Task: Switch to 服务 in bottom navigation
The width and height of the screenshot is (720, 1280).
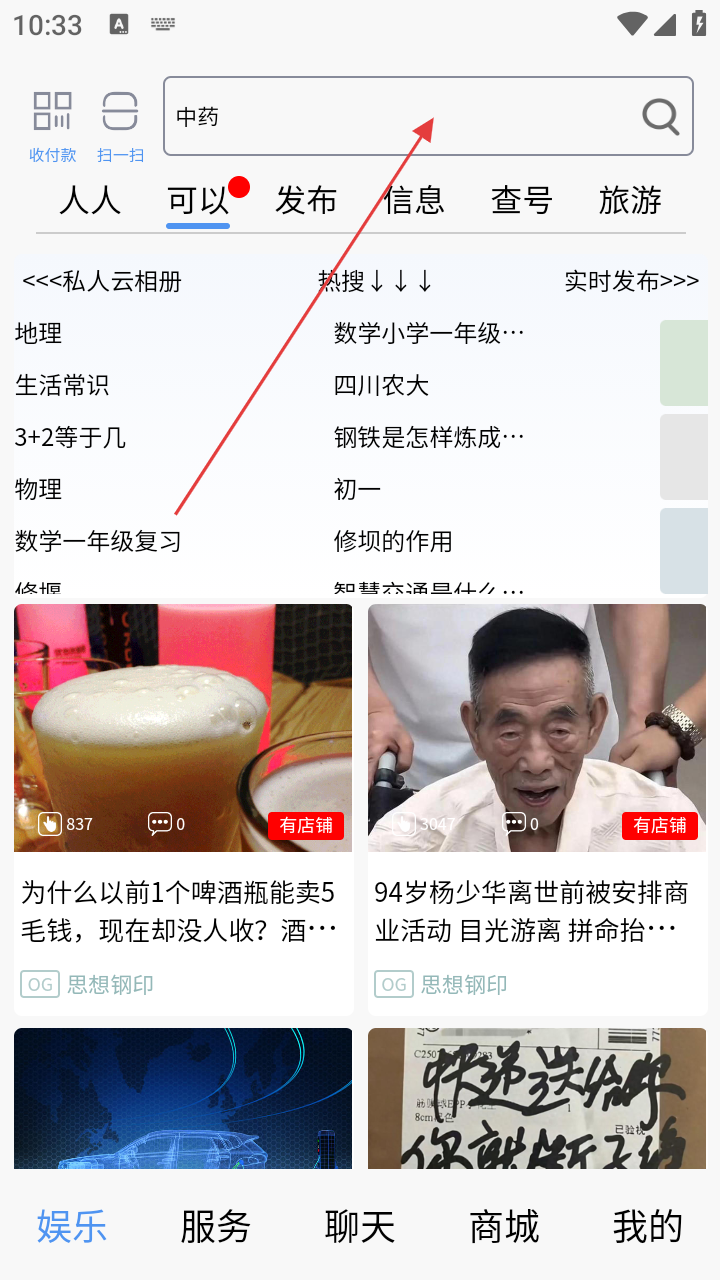Action: tap(216, 1226)
